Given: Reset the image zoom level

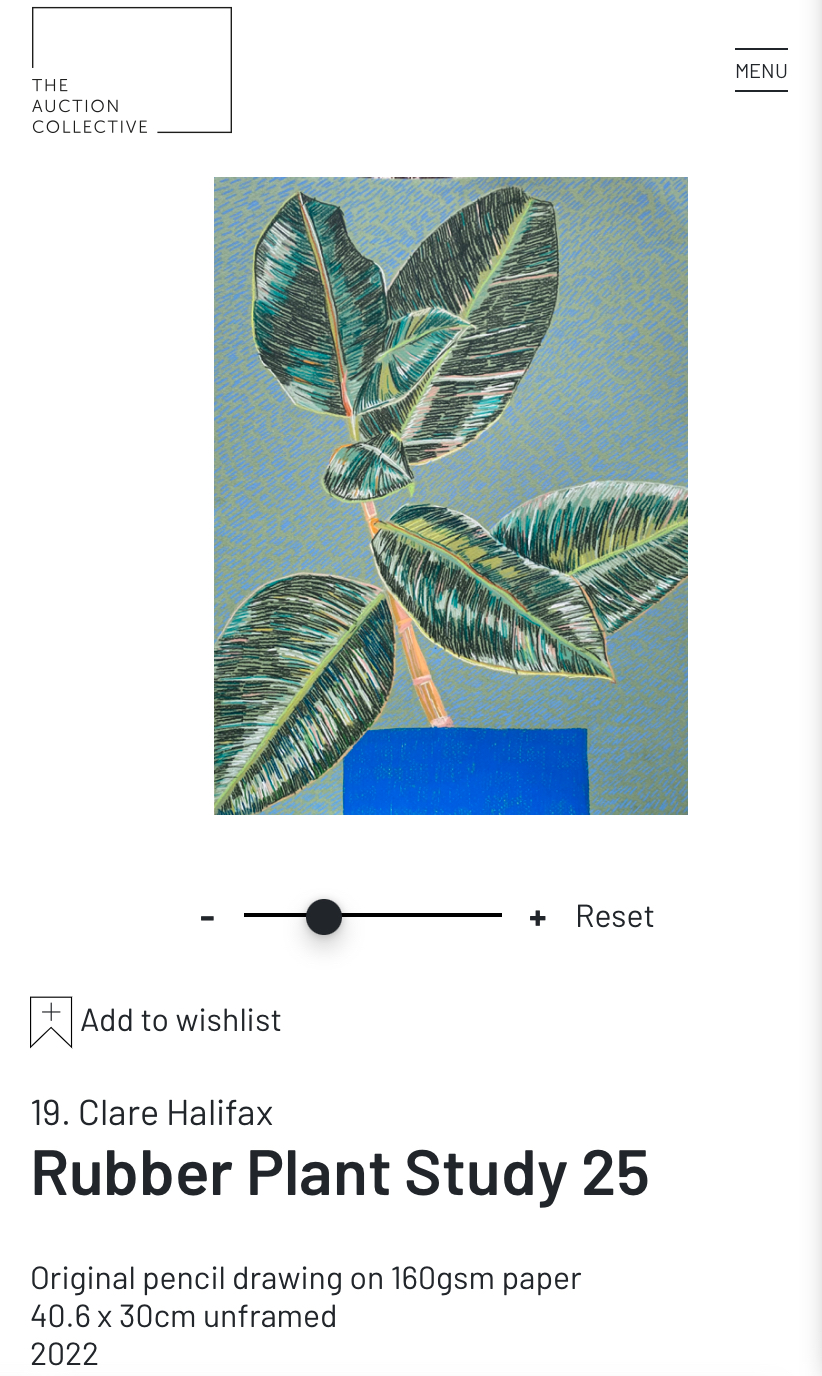Looking at the screenshot, I should [x=614, y=916].
